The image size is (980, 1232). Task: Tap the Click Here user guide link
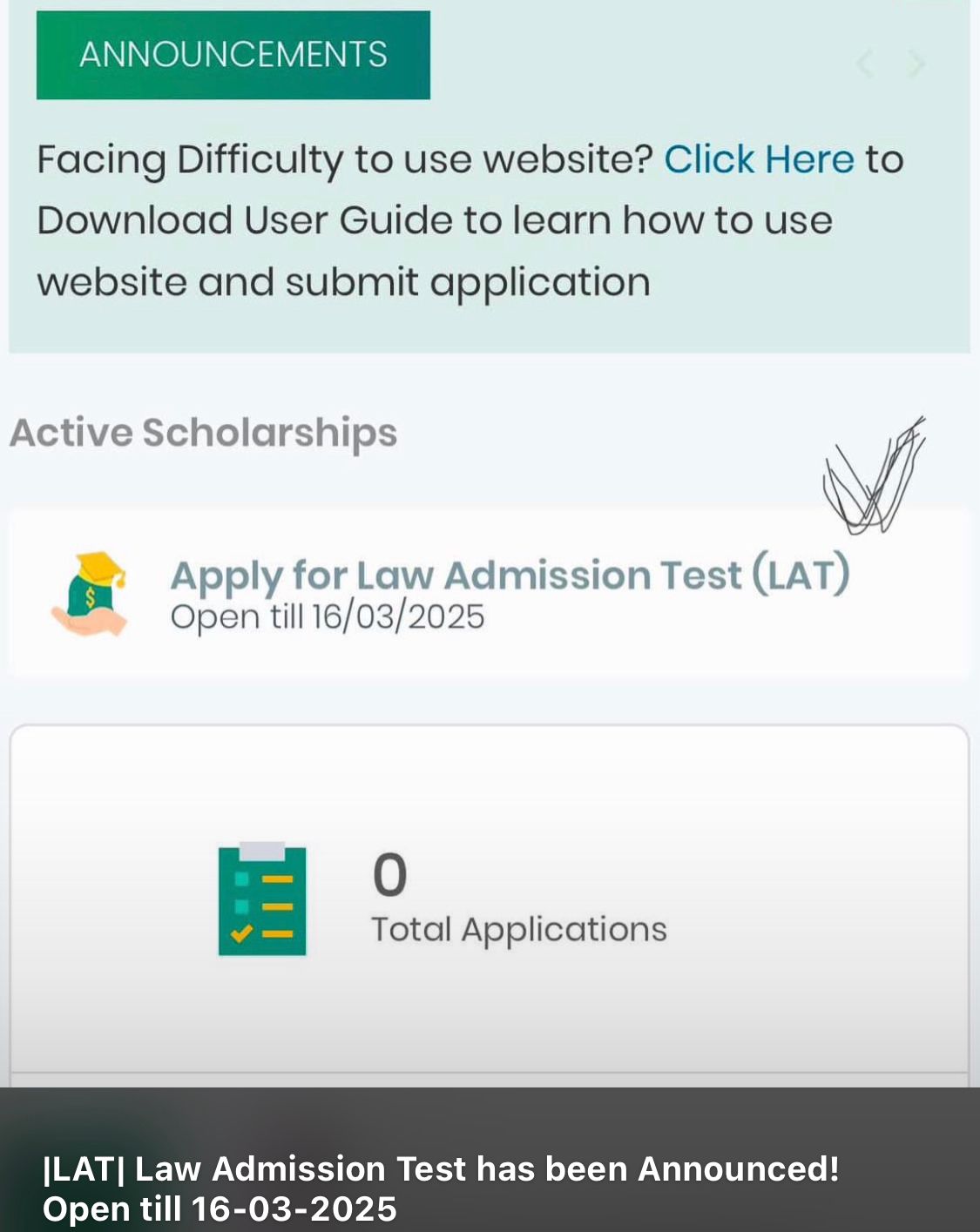point(759,160)
